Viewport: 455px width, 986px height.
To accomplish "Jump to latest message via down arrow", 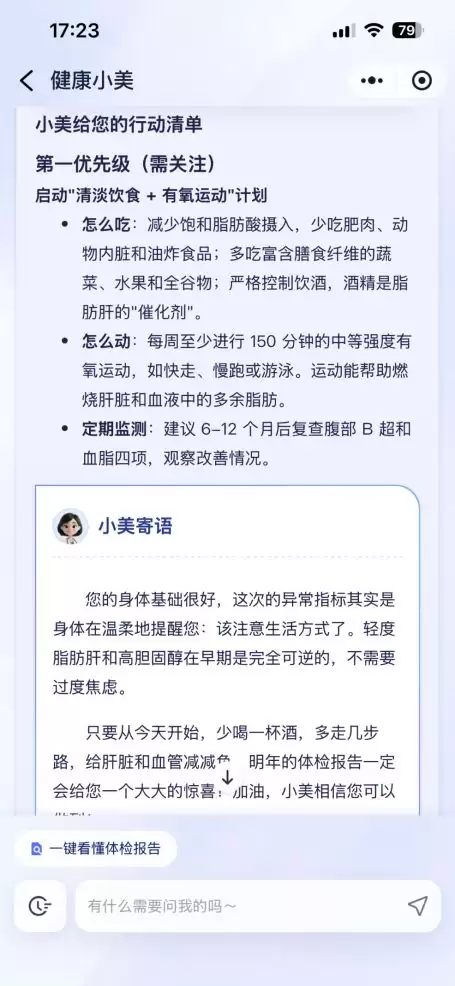I will pyautogui.click(x=228, y=777).
